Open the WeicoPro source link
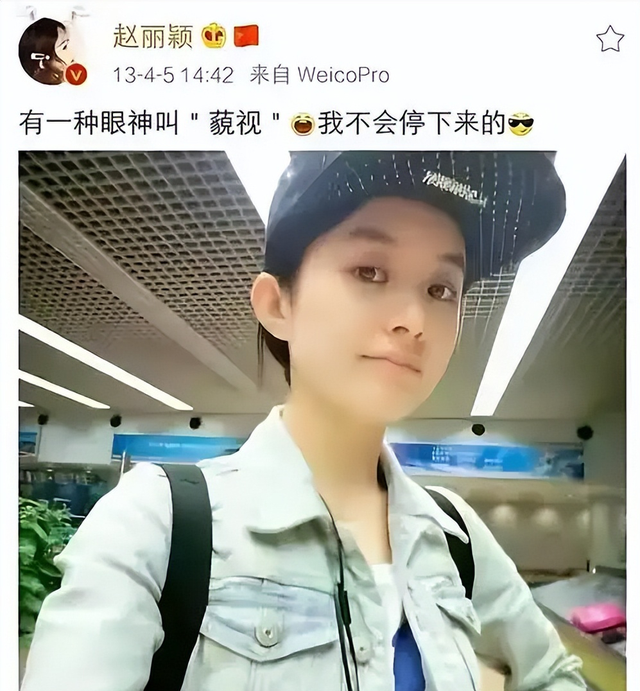640x691 pixels. (x=346, y=75)
